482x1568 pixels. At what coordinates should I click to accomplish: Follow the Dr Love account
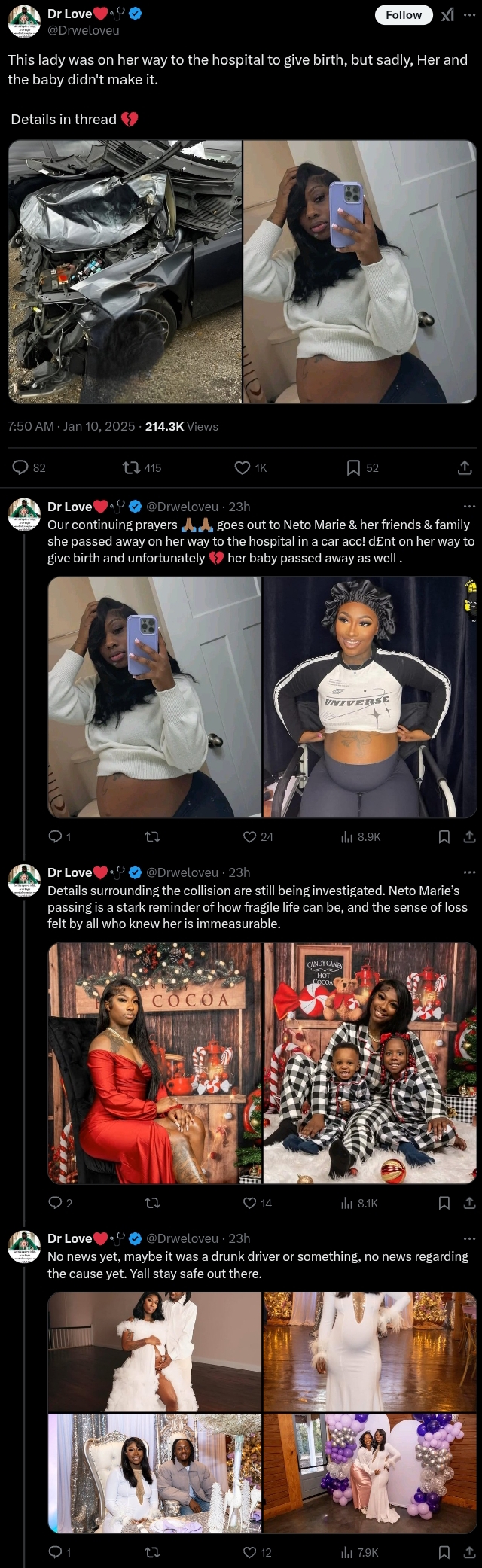point(404,15)
